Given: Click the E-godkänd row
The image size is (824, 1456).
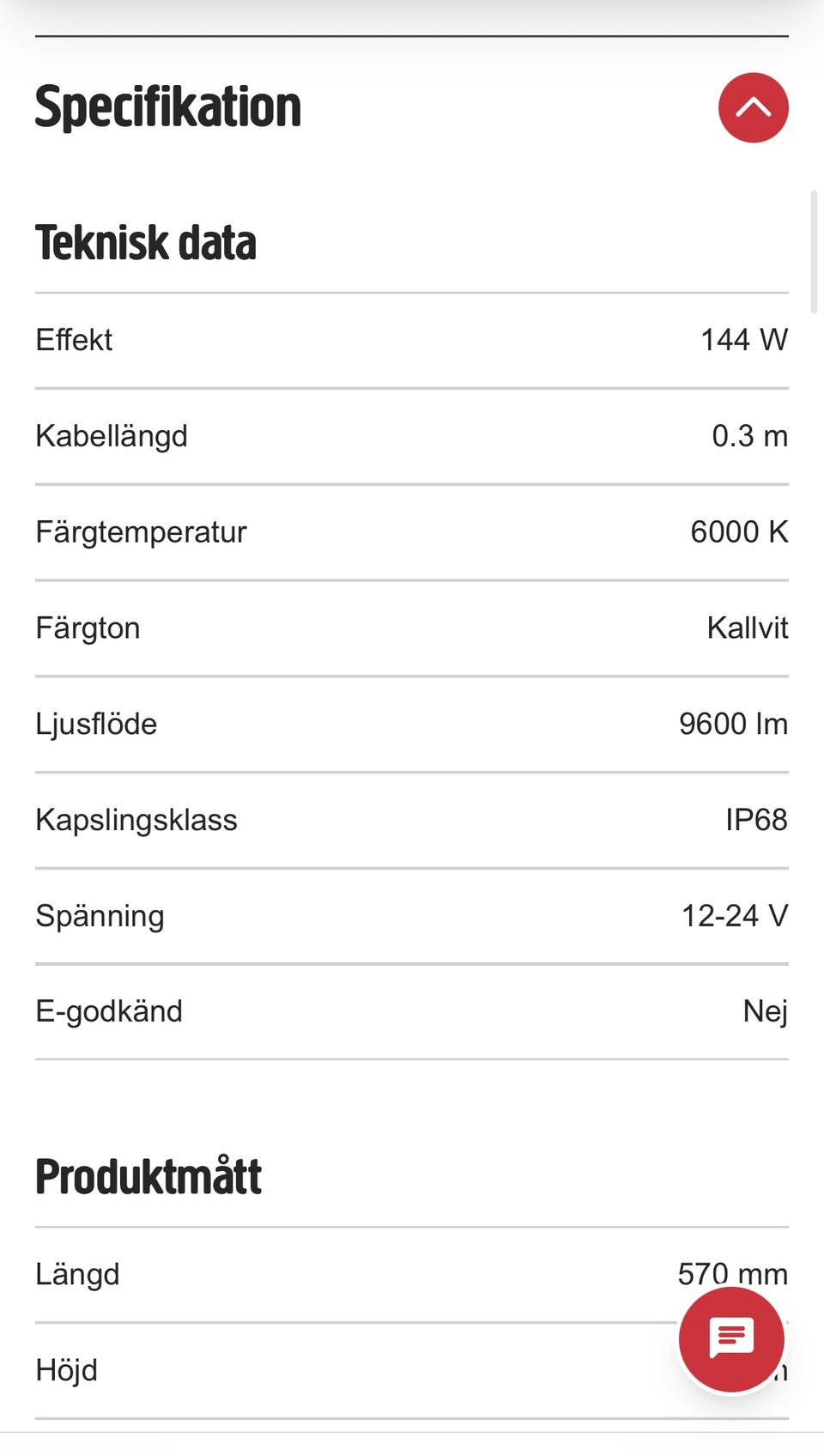Looking at the screenshot, I should [412, 1011].
